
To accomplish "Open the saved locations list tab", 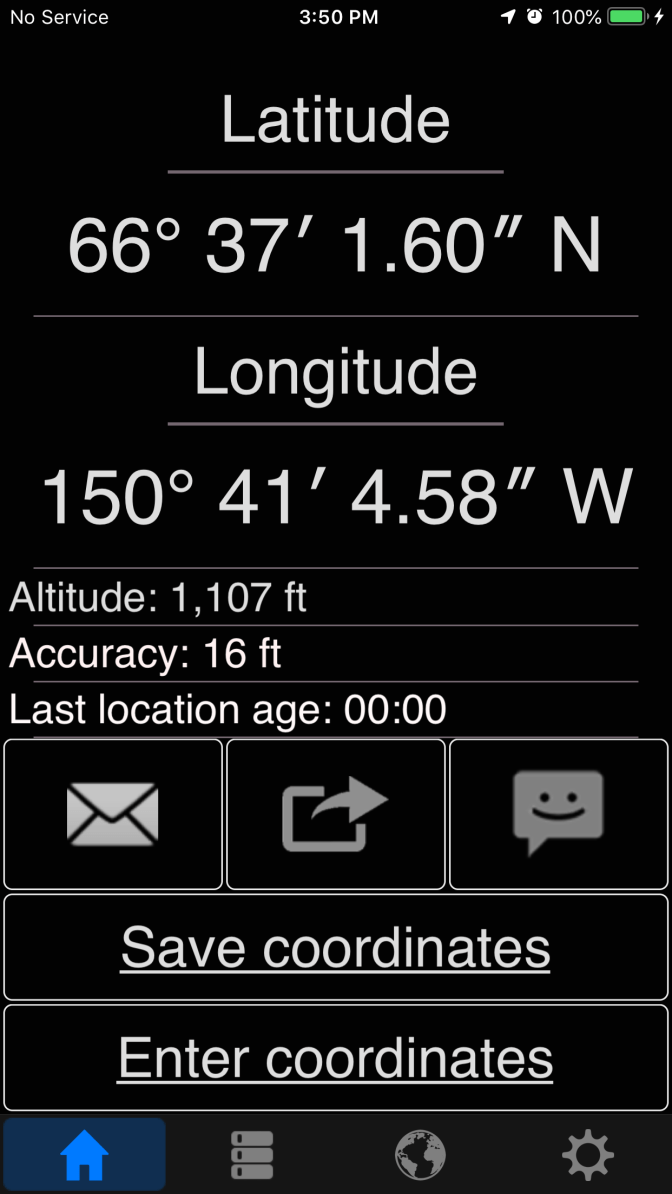I will click(x=252, y=1155).
